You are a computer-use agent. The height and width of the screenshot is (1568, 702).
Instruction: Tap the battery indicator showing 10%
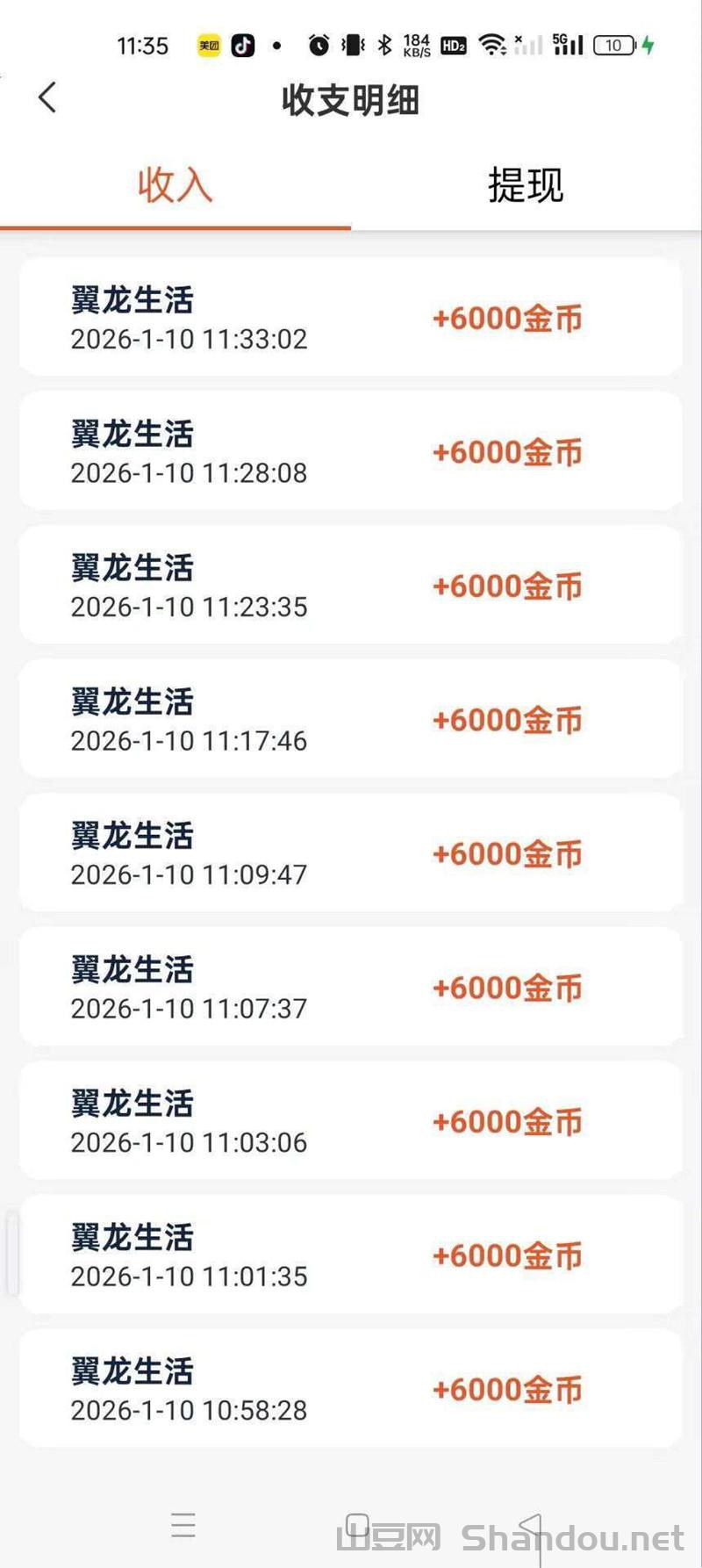coord(614,44)
